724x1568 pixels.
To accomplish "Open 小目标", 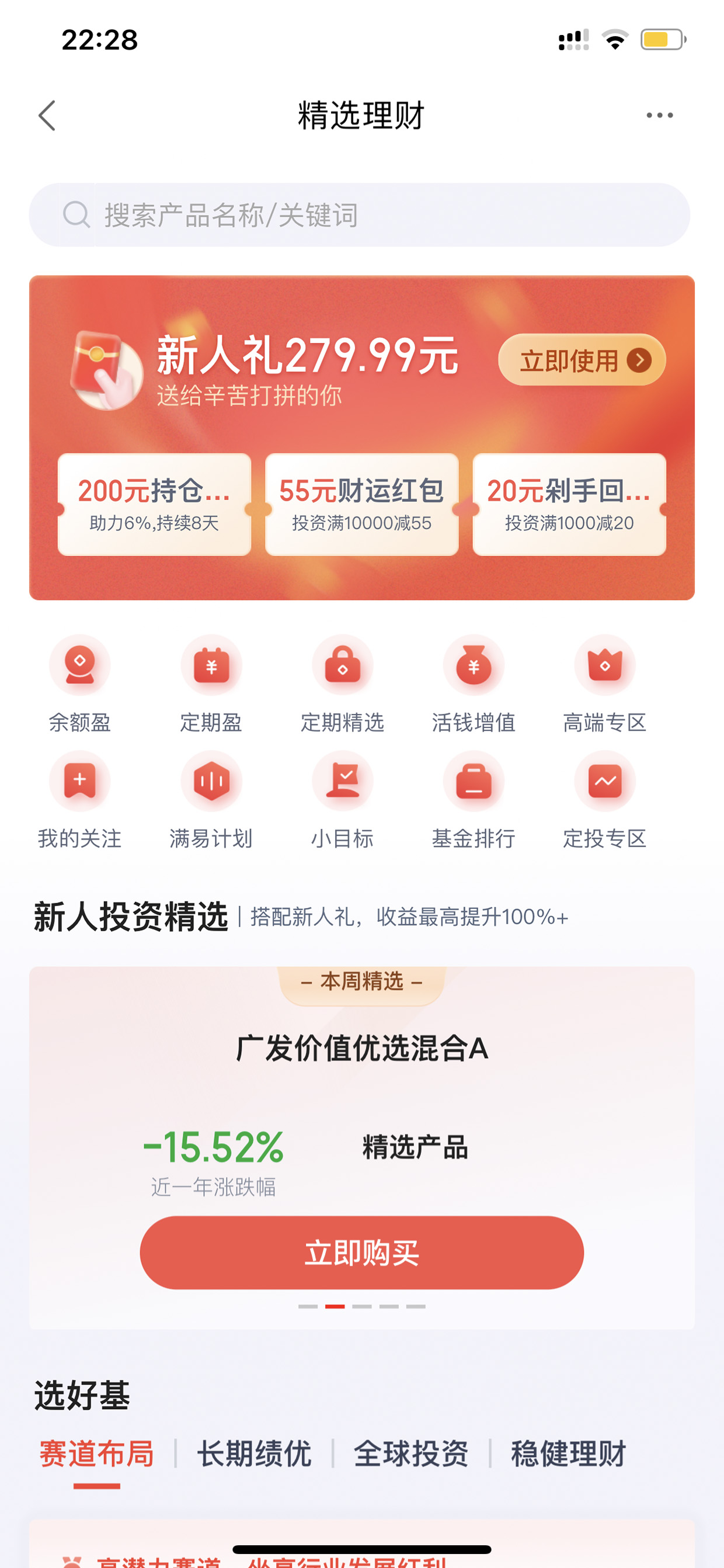I will [x=343, y=800].
